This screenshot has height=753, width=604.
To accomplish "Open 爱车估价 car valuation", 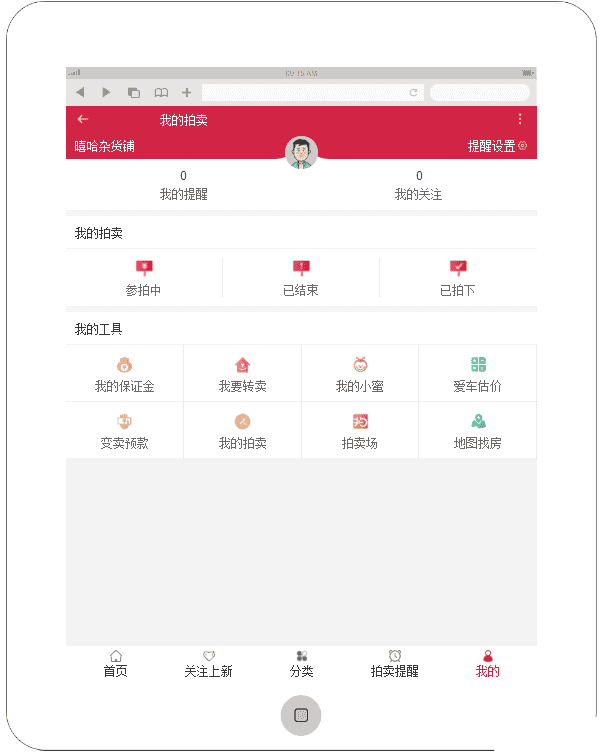I will (x=477, y=374).
